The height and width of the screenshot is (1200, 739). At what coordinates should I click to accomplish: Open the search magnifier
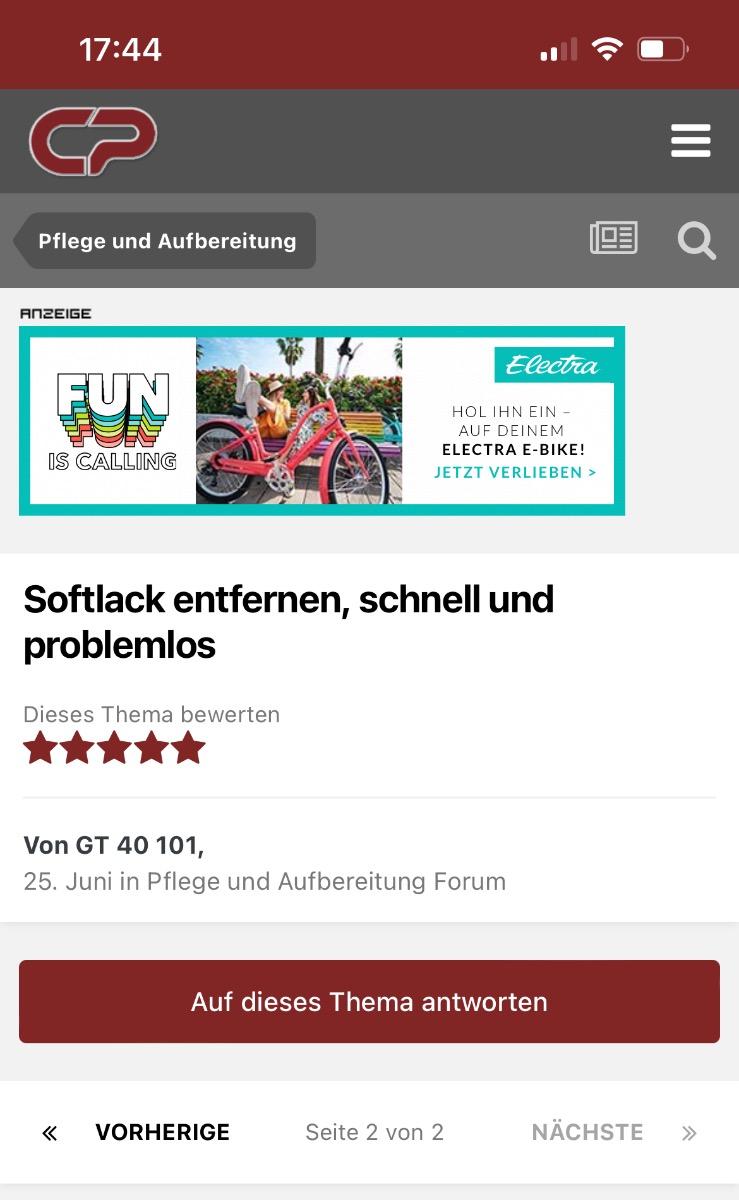[696, 240]
